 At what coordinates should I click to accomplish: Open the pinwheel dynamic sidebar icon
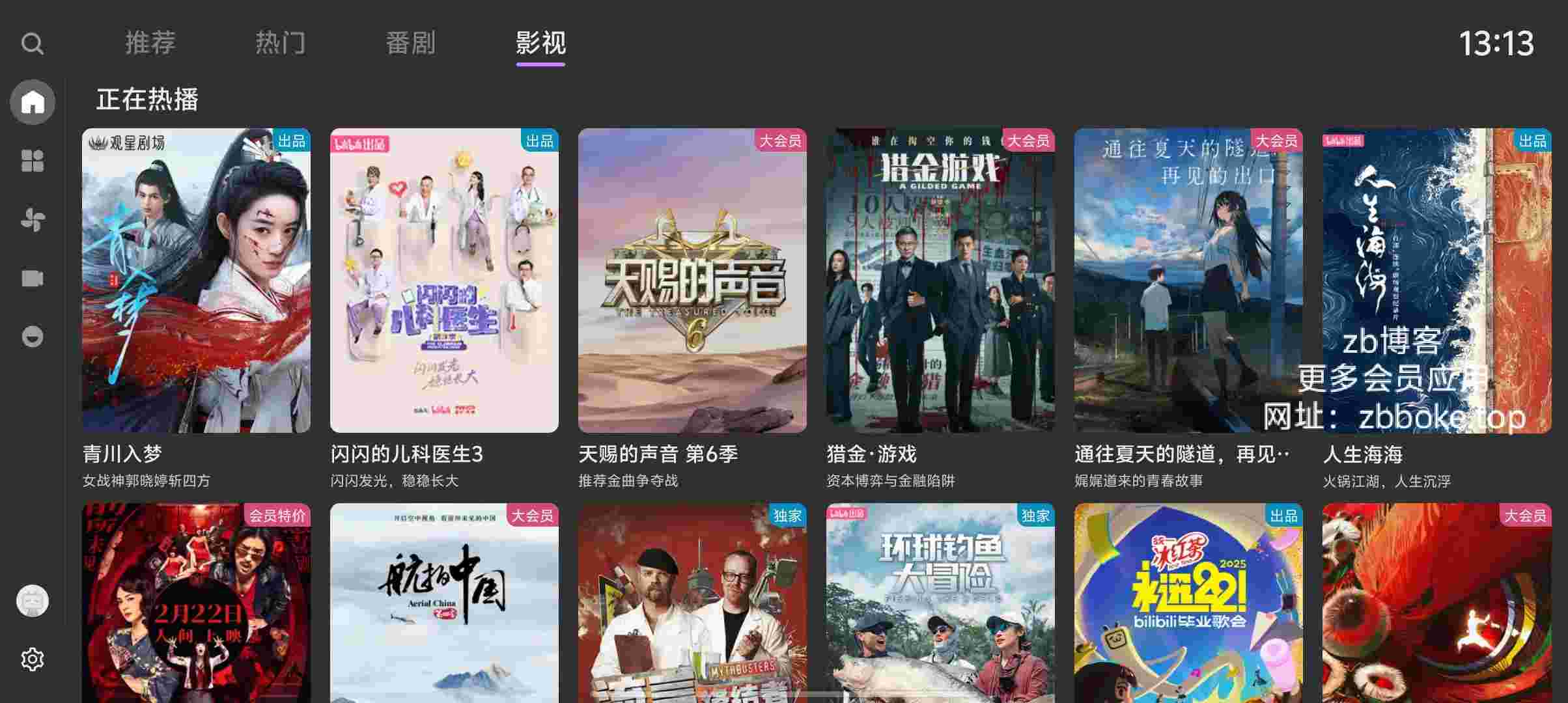click(33, 219)
